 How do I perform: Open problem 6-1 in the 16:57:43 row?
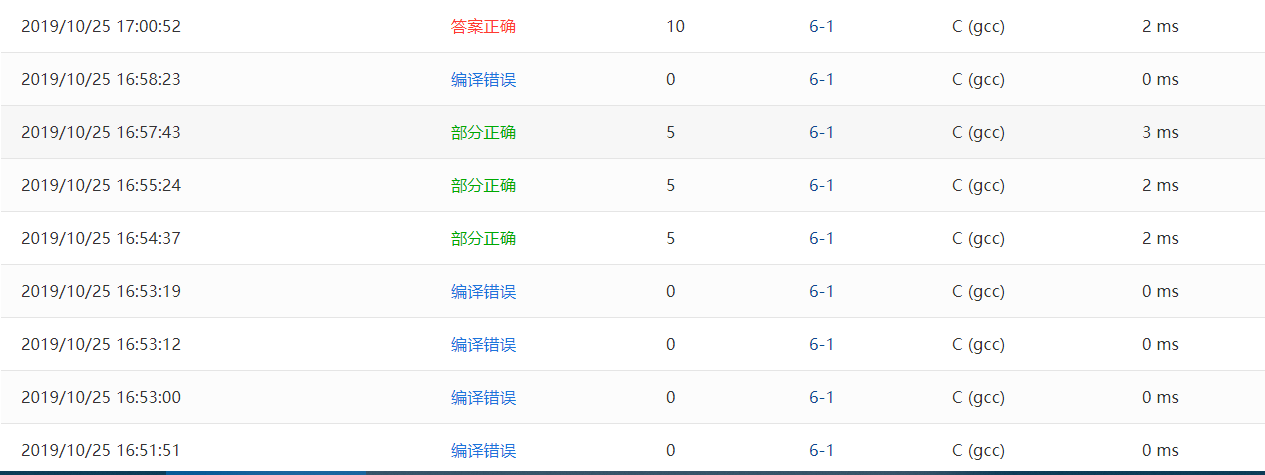(821, 132)
